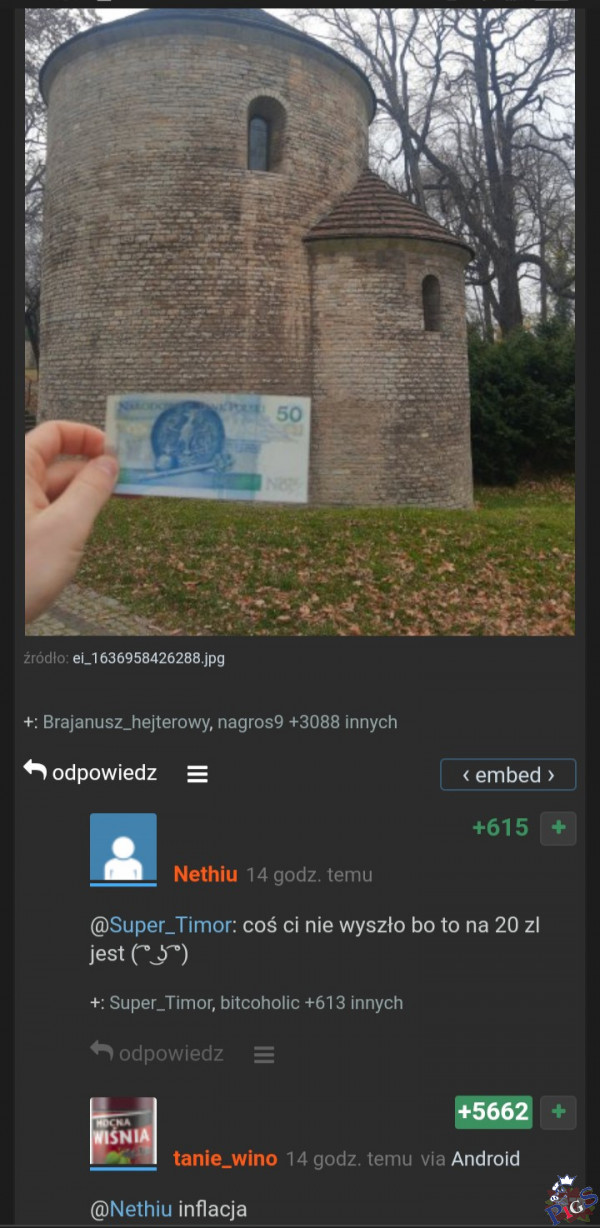The height and width of the screenshot is (1228, 600).
Task: Open options menu under Nethiu's comment
Action: coord(264,1054)
